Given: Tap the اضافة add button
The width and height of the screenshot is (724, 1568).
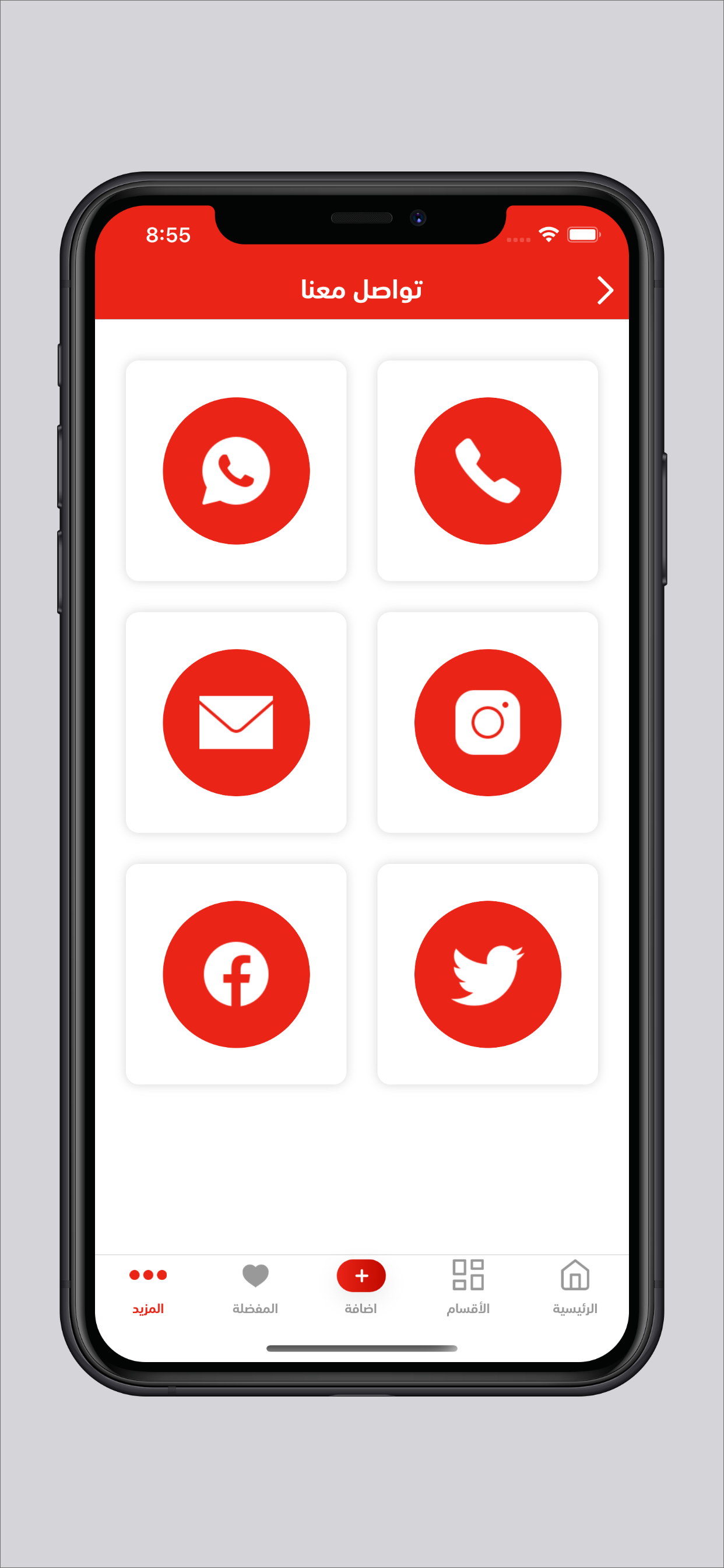Looking at the screenshot, I should [361, 1277].
